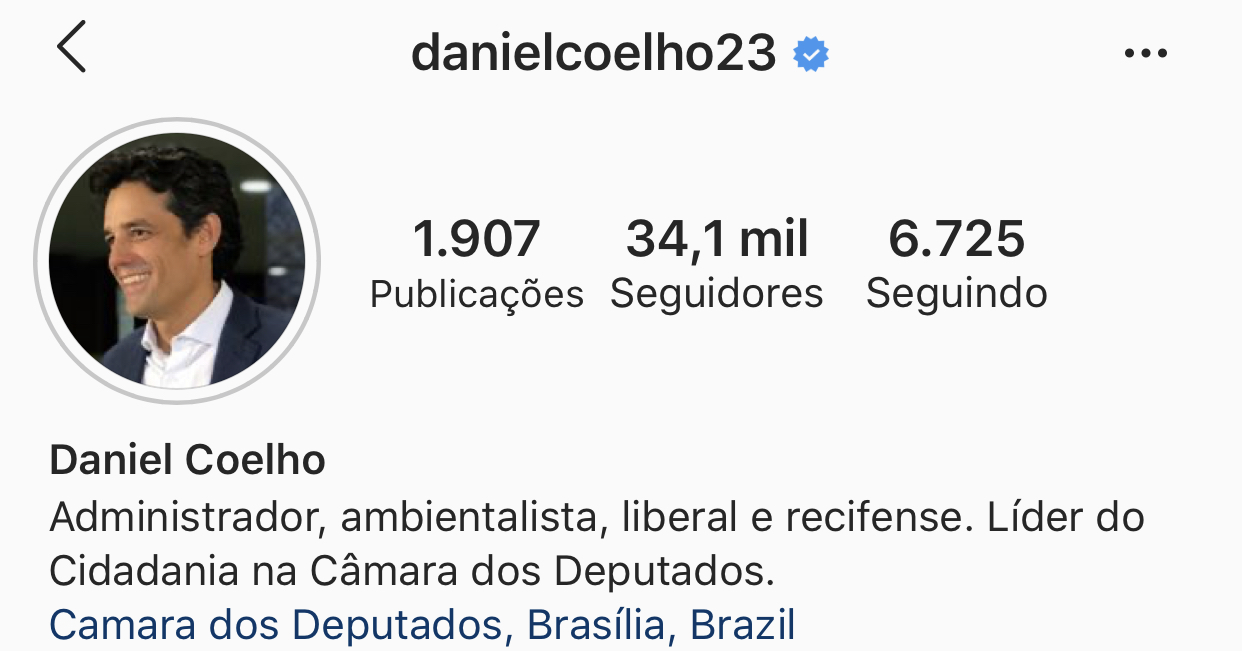This screenshot has width=1242, height=651.
Task: Open the Camara dos Deputados, Brasília location link
Action: coord(422,625)
